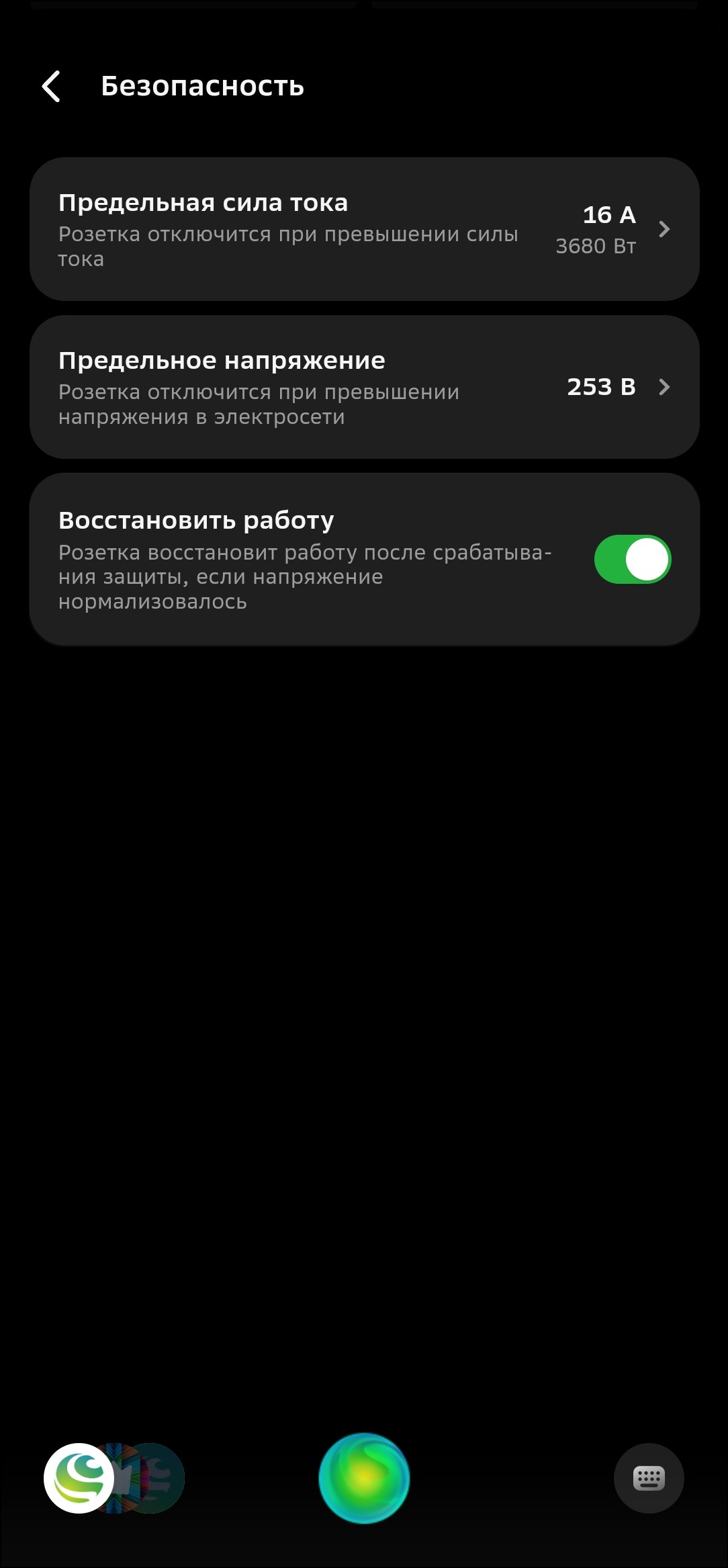The height and width of the screenshot is (1568, 728).
Task: Open the keyboard input button
Action: (x=648, y=1478)
